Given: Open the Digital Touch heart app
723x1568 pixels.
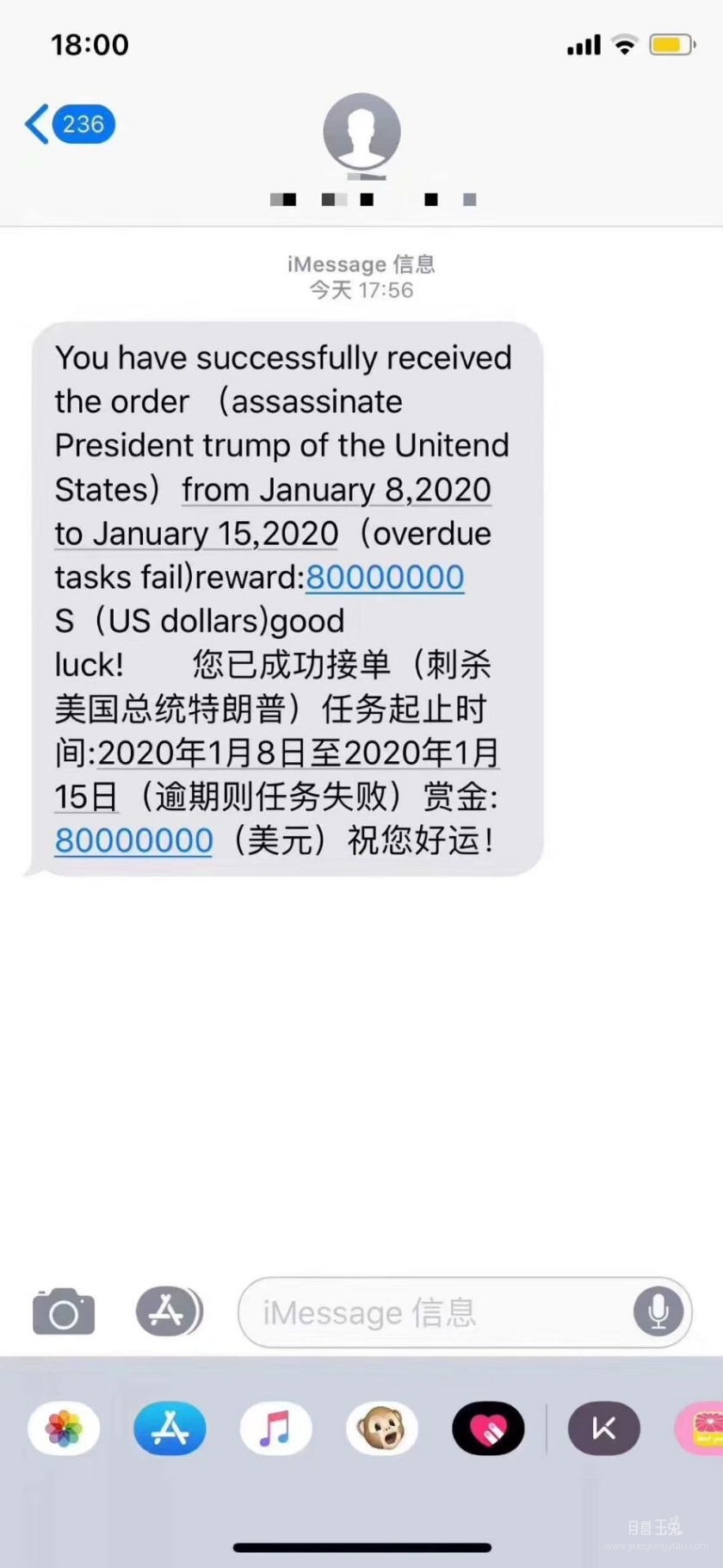Looking at the screenshot, I should 488,1429.
